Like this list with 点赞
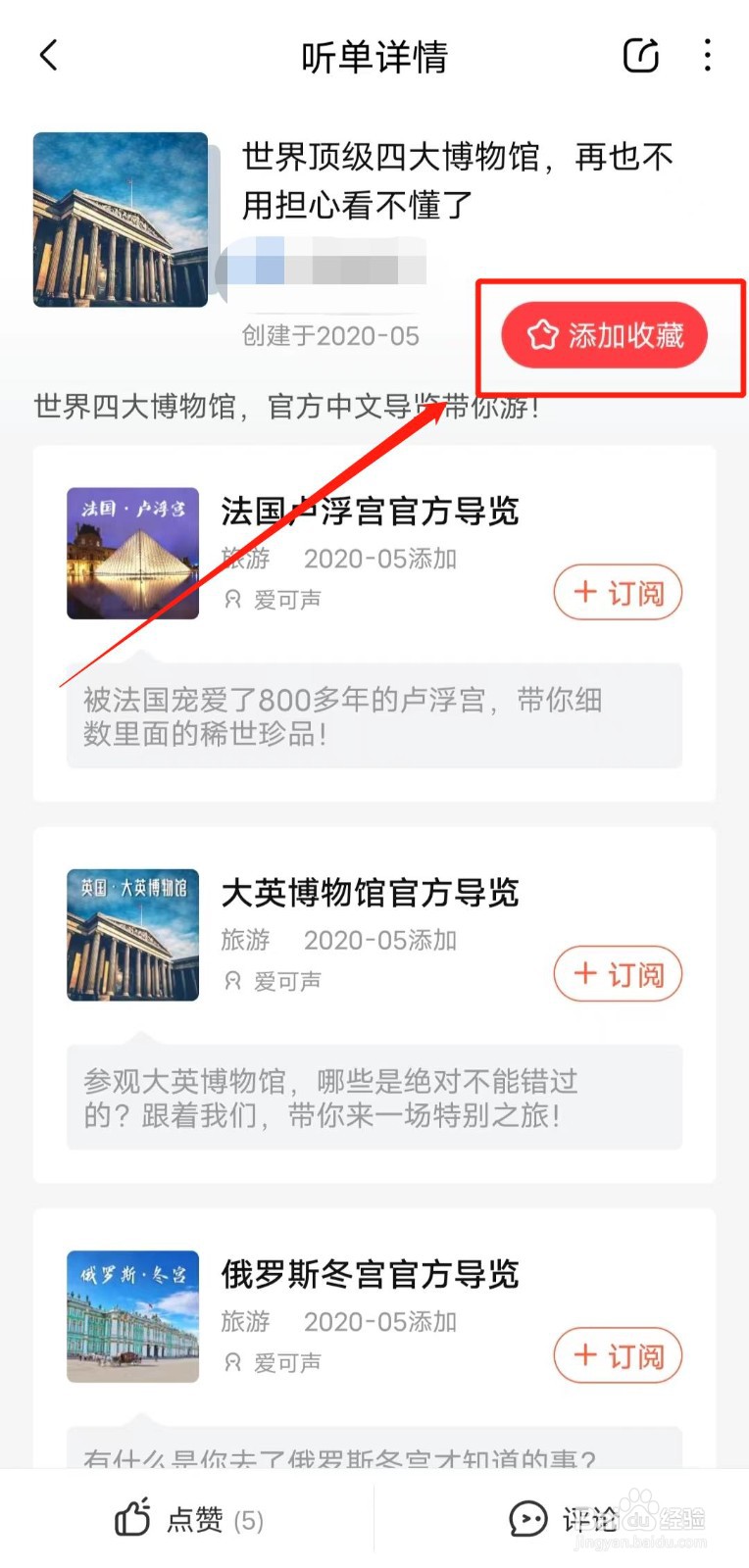Image resolution: width=749 pixels, height=1568 pixels. pyautogui.click(x=186, y=1520)
